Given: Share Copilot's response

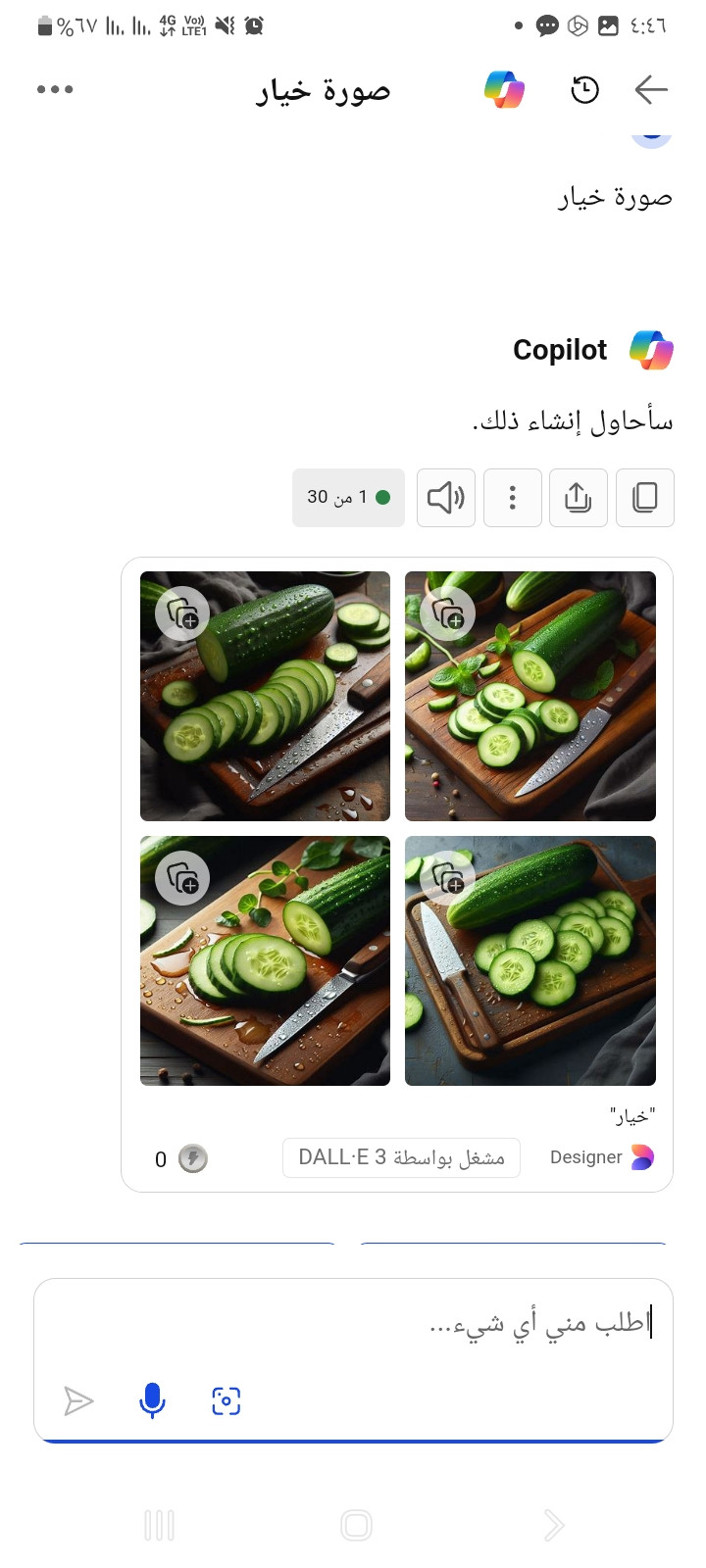Looking at the screenshot, I should (579, 498).
